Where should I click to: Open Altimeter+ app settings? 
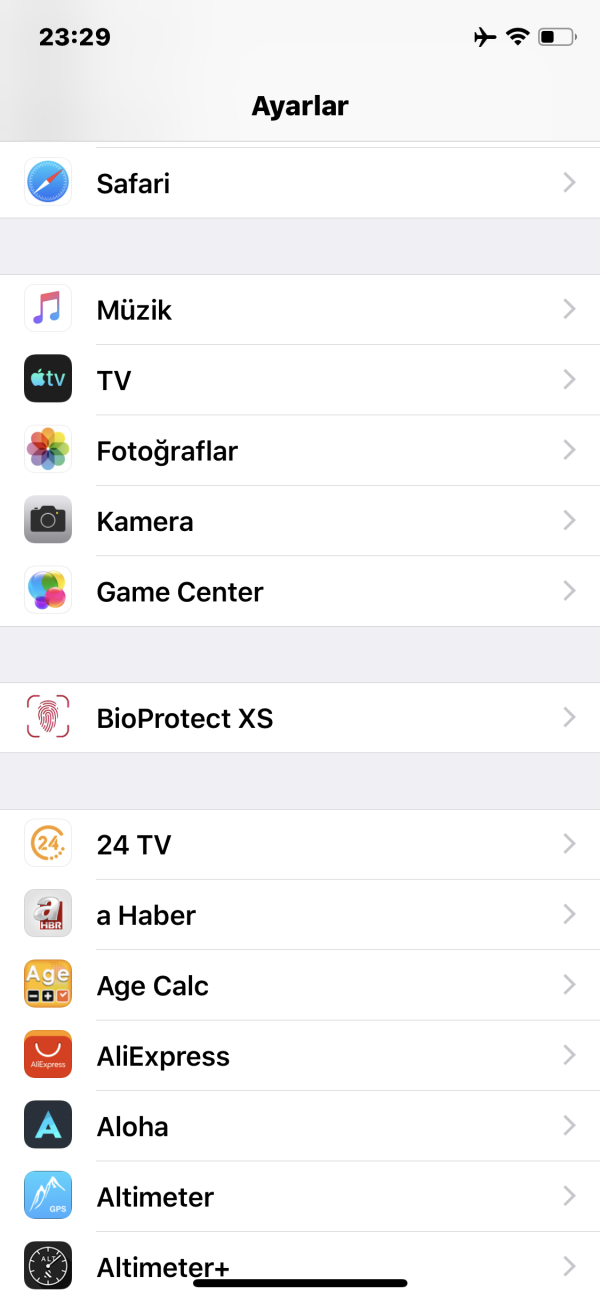tap(300, 1262)
